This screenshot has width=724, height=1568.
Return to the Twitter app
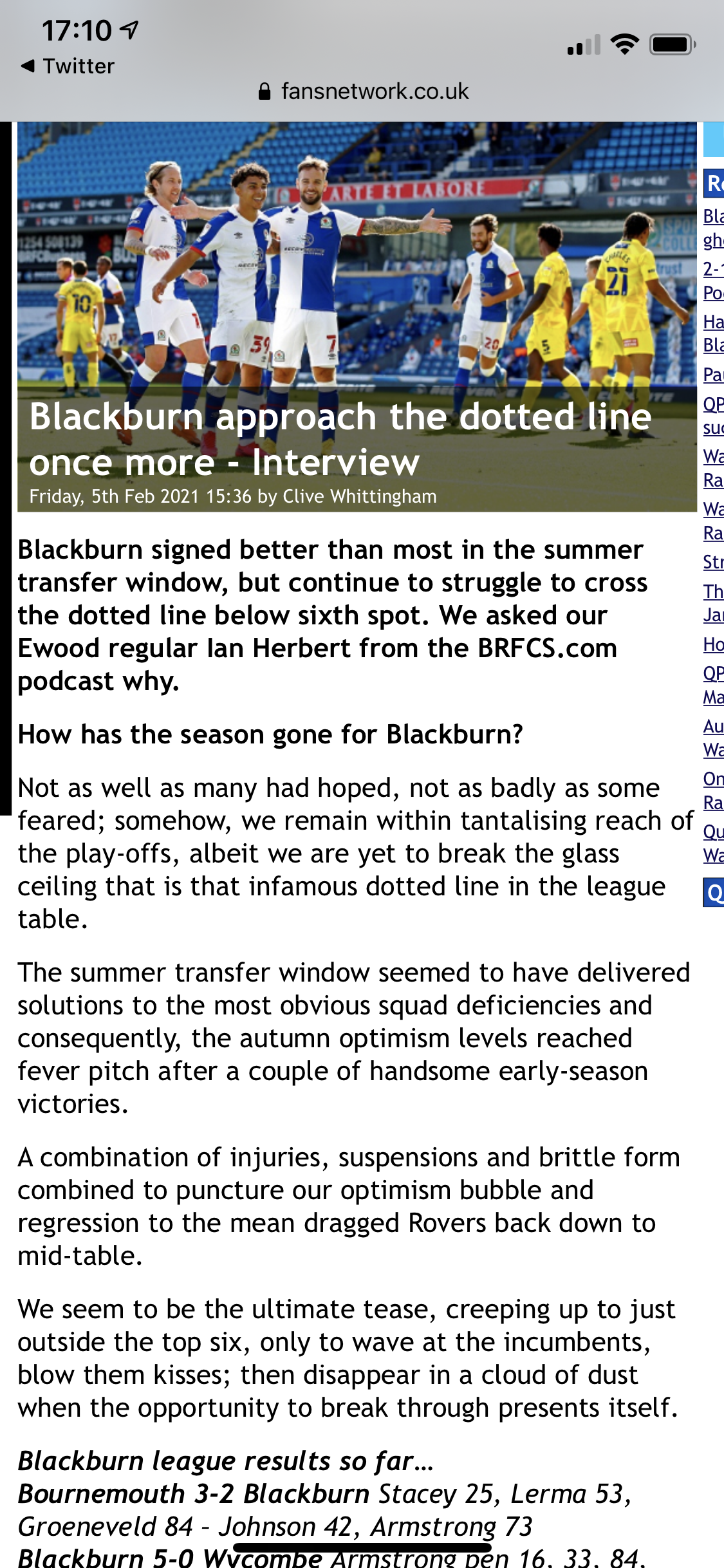(68, 66)
